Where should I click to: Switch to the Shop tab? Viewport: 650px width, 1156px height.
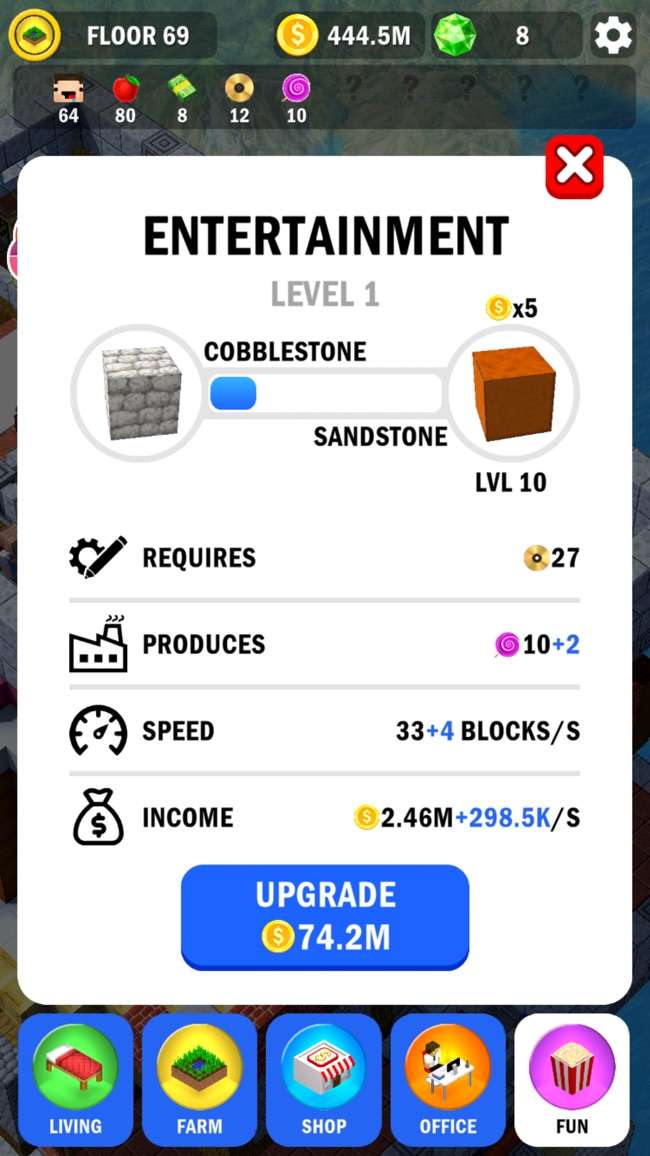click(x=323, y=1080)
